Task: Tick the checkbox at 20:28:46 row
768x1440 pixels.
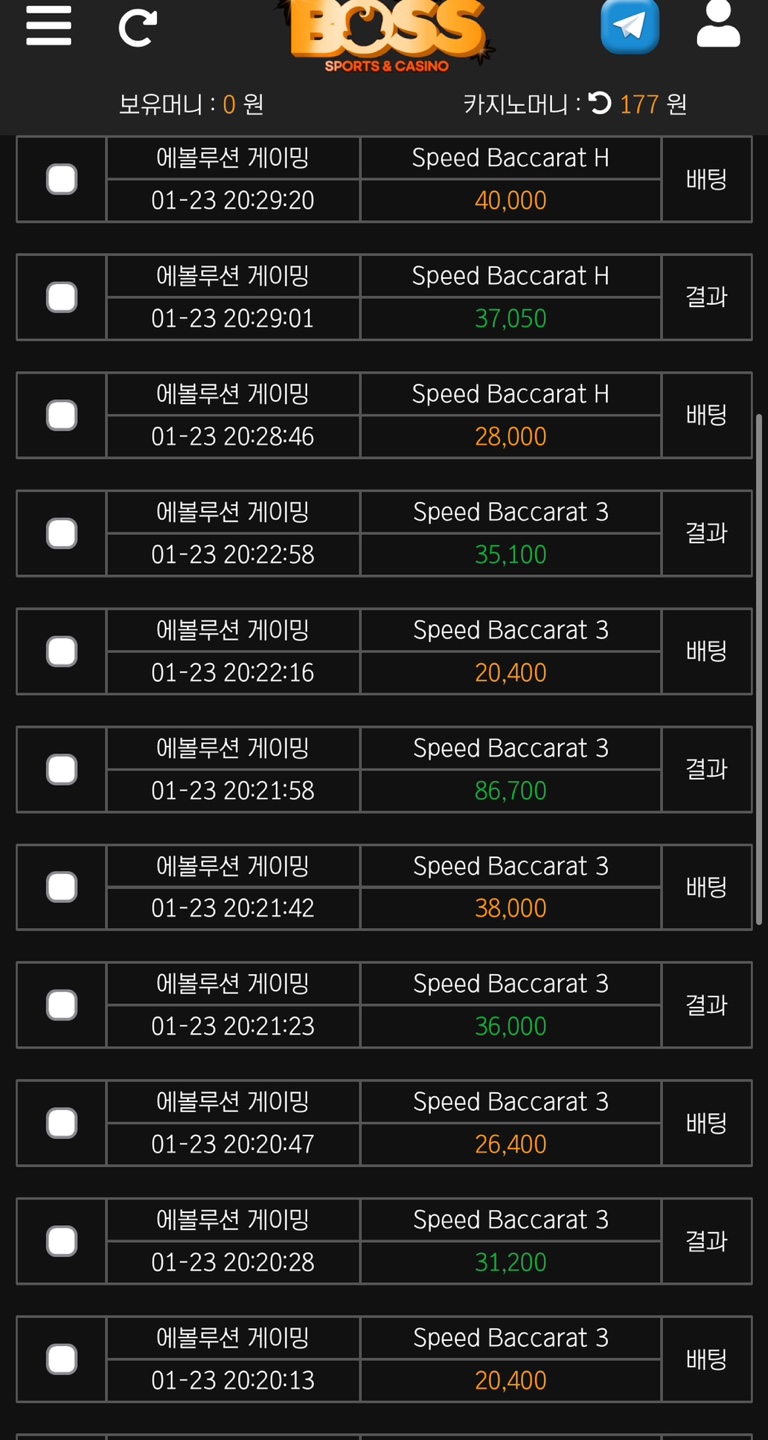Action: (62, 415)
